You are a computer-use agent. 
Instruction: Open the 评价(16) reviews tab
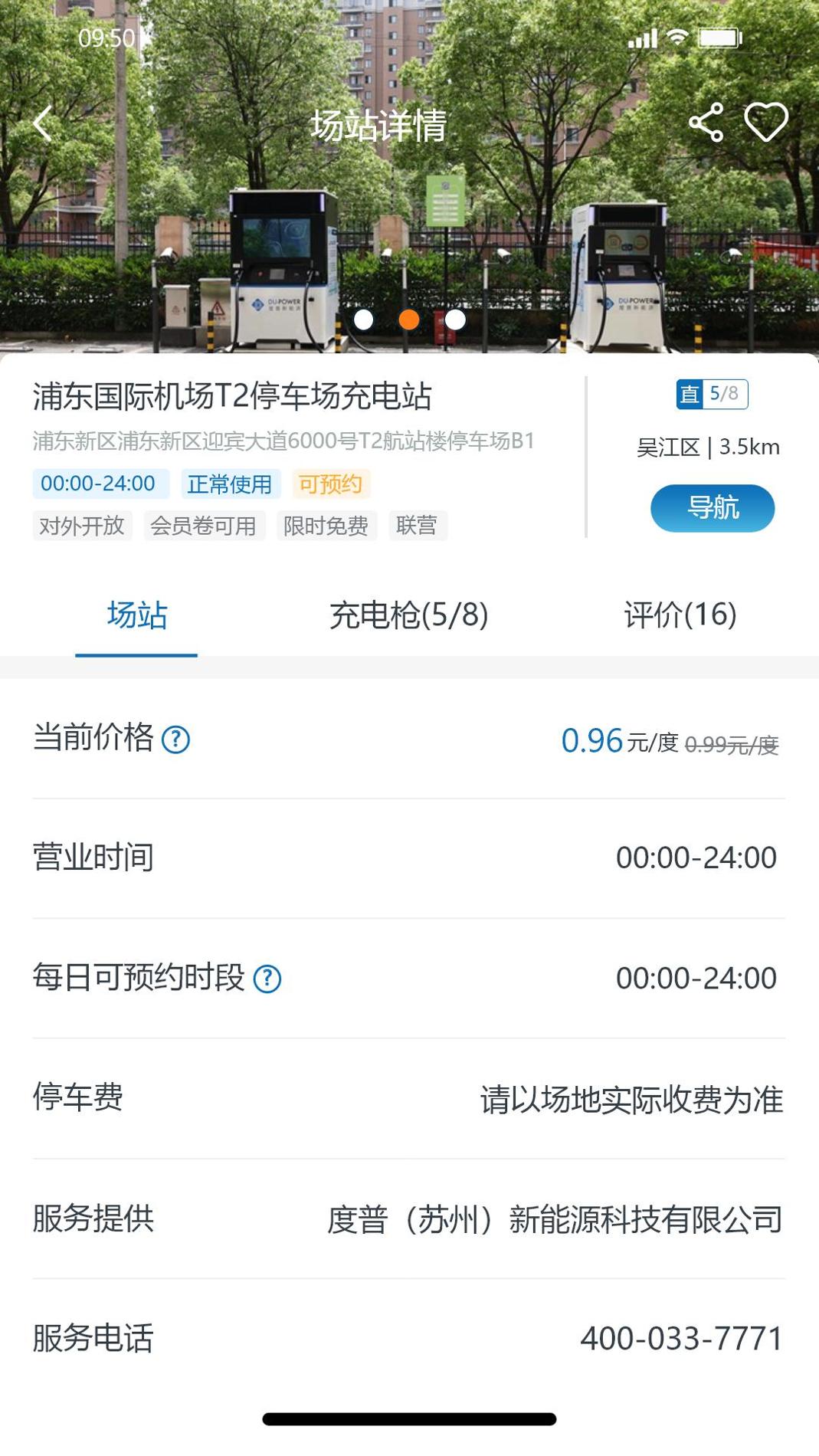680,615
